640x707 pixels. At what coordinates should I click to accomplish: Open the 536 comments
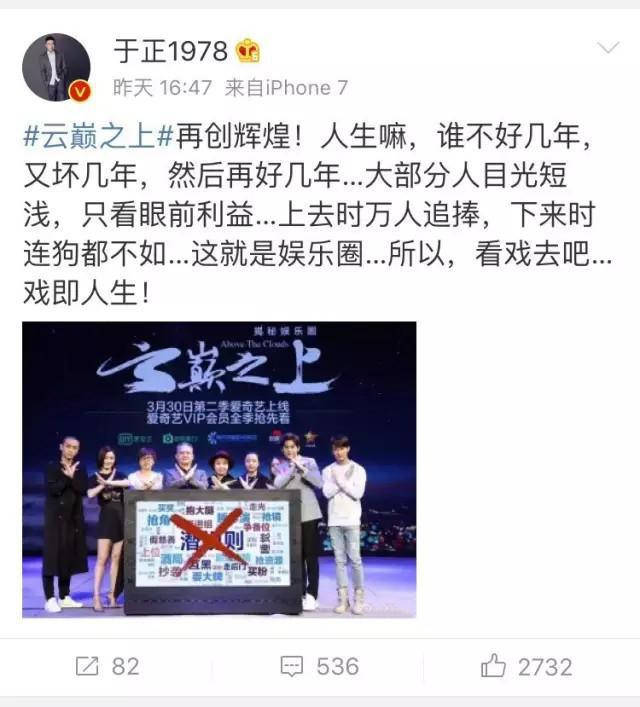[320, 666]
